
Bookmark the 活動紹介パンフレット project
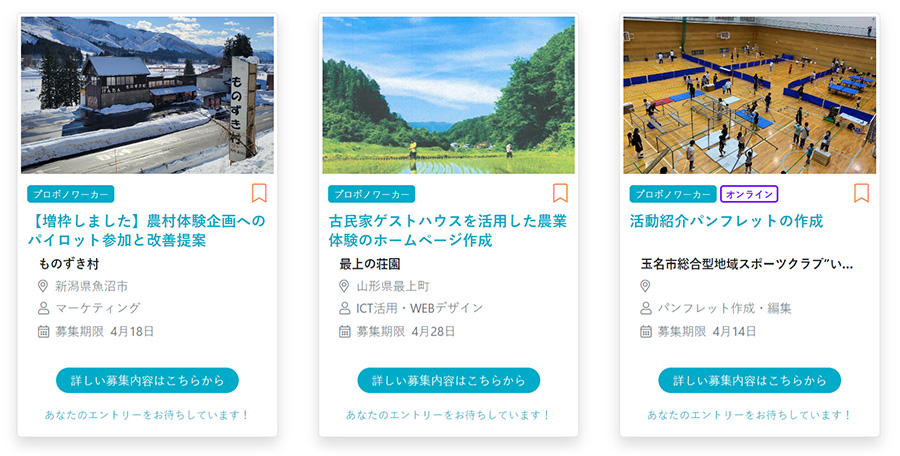[861, 193]
